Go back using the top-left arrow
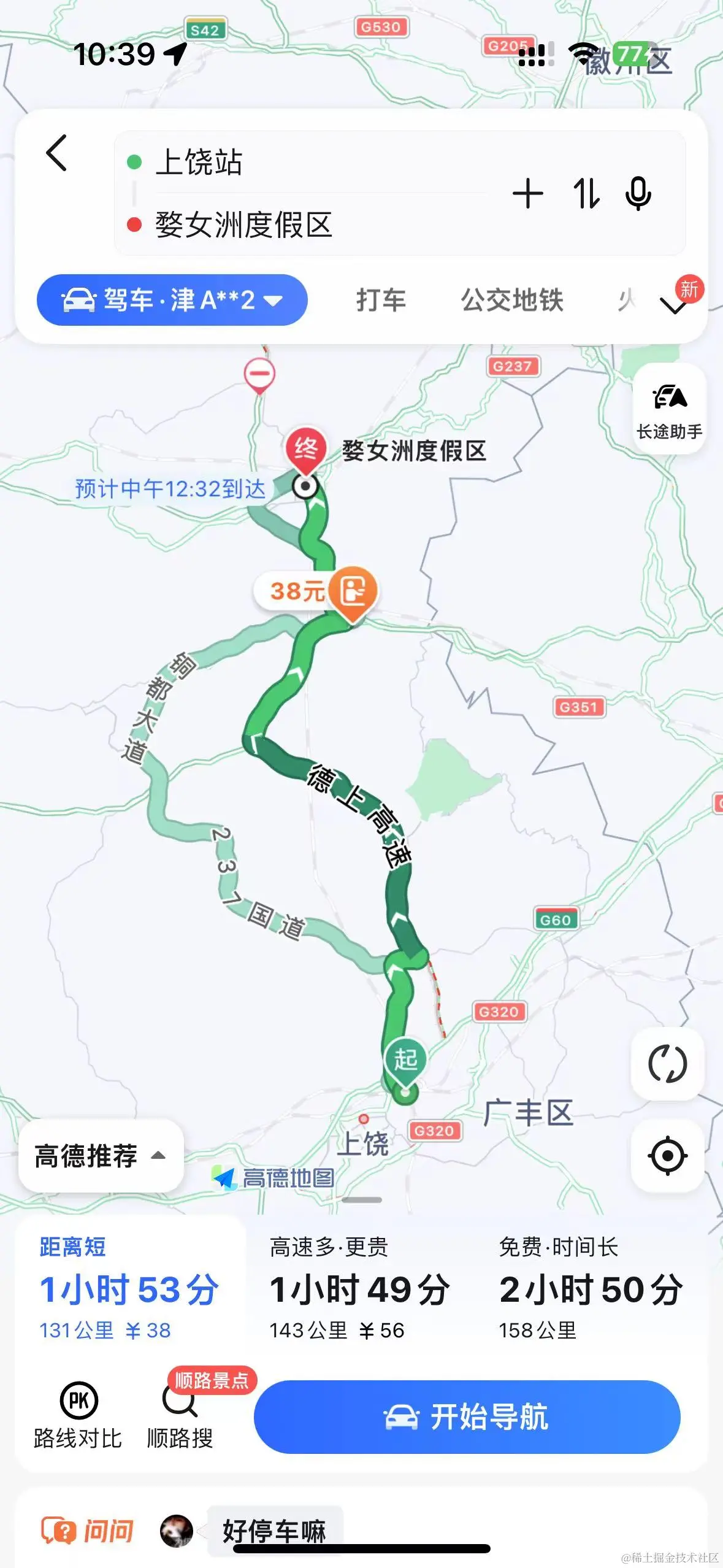The image size is (723, 1568). 56,153
